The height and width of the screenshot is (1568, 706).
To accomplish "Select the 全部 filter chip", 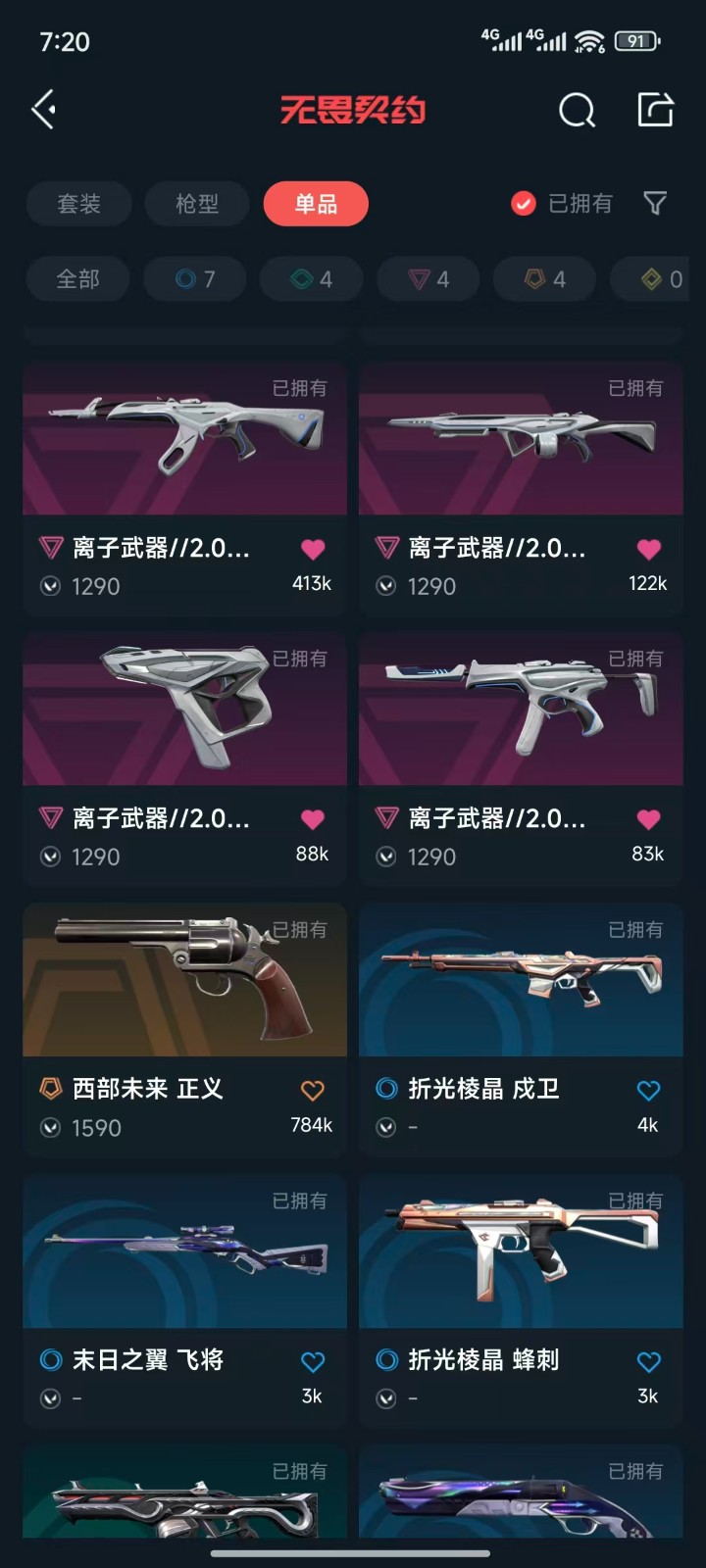I will tap(77, 279).
